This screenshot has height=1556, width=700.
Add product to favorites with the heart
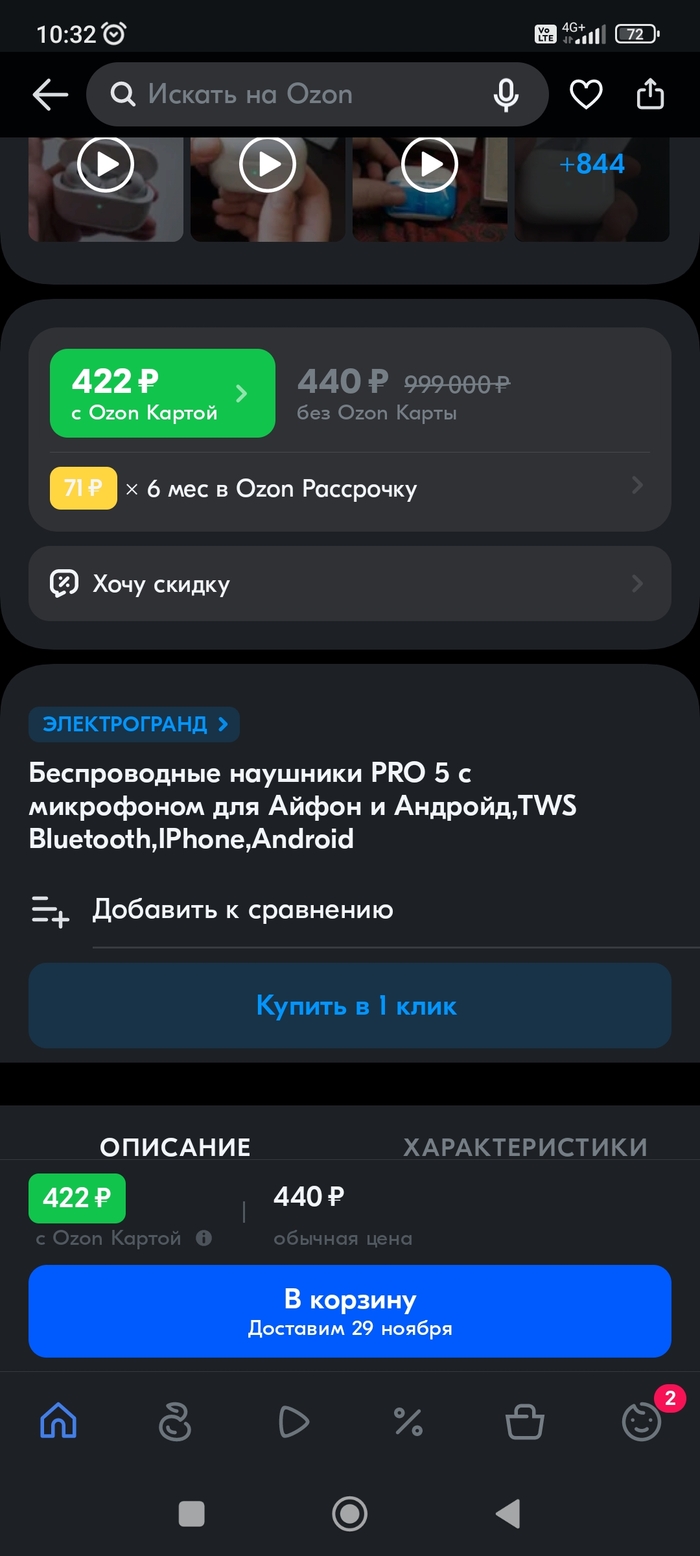click(x=586, y=95)
